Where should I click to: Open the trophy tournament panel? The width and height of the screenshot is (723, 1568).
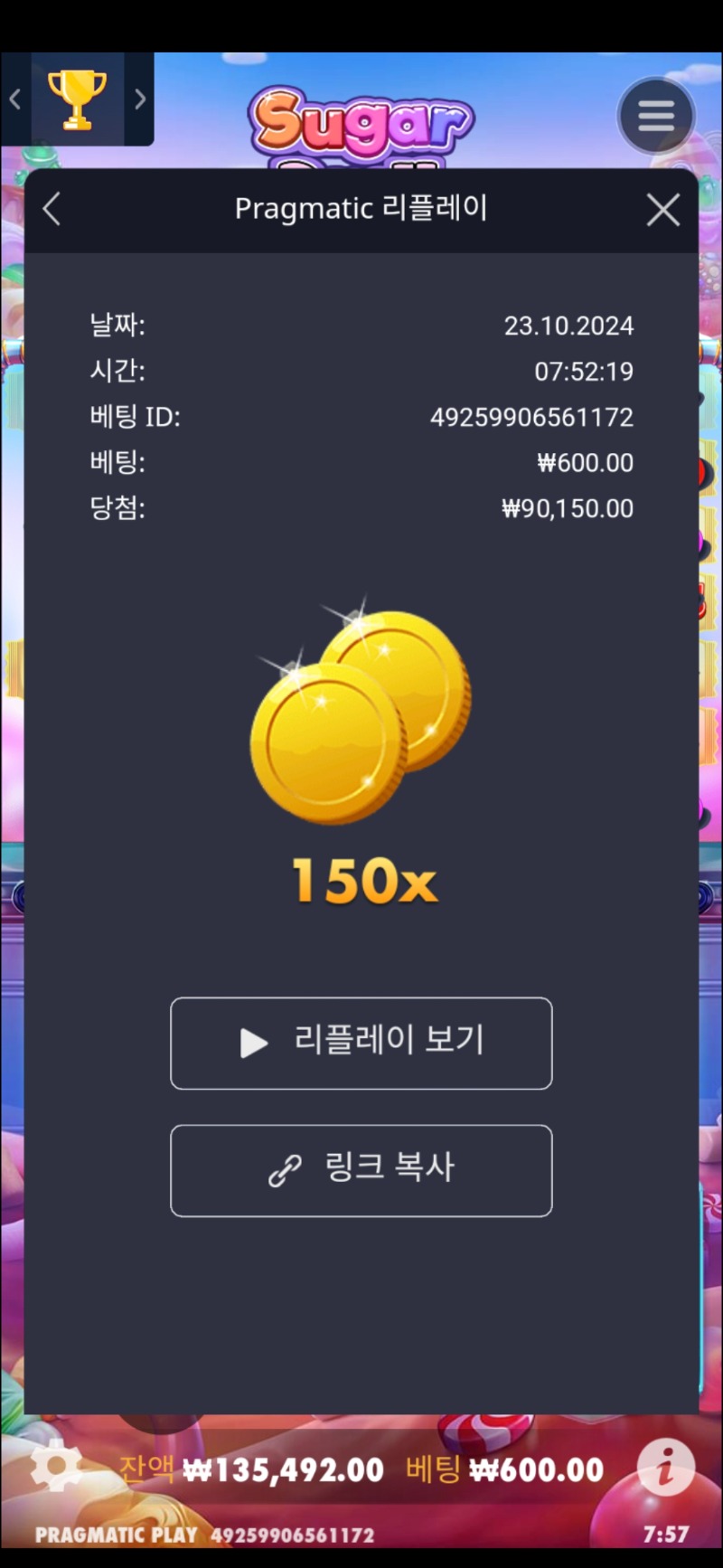[x=77, y=99]
